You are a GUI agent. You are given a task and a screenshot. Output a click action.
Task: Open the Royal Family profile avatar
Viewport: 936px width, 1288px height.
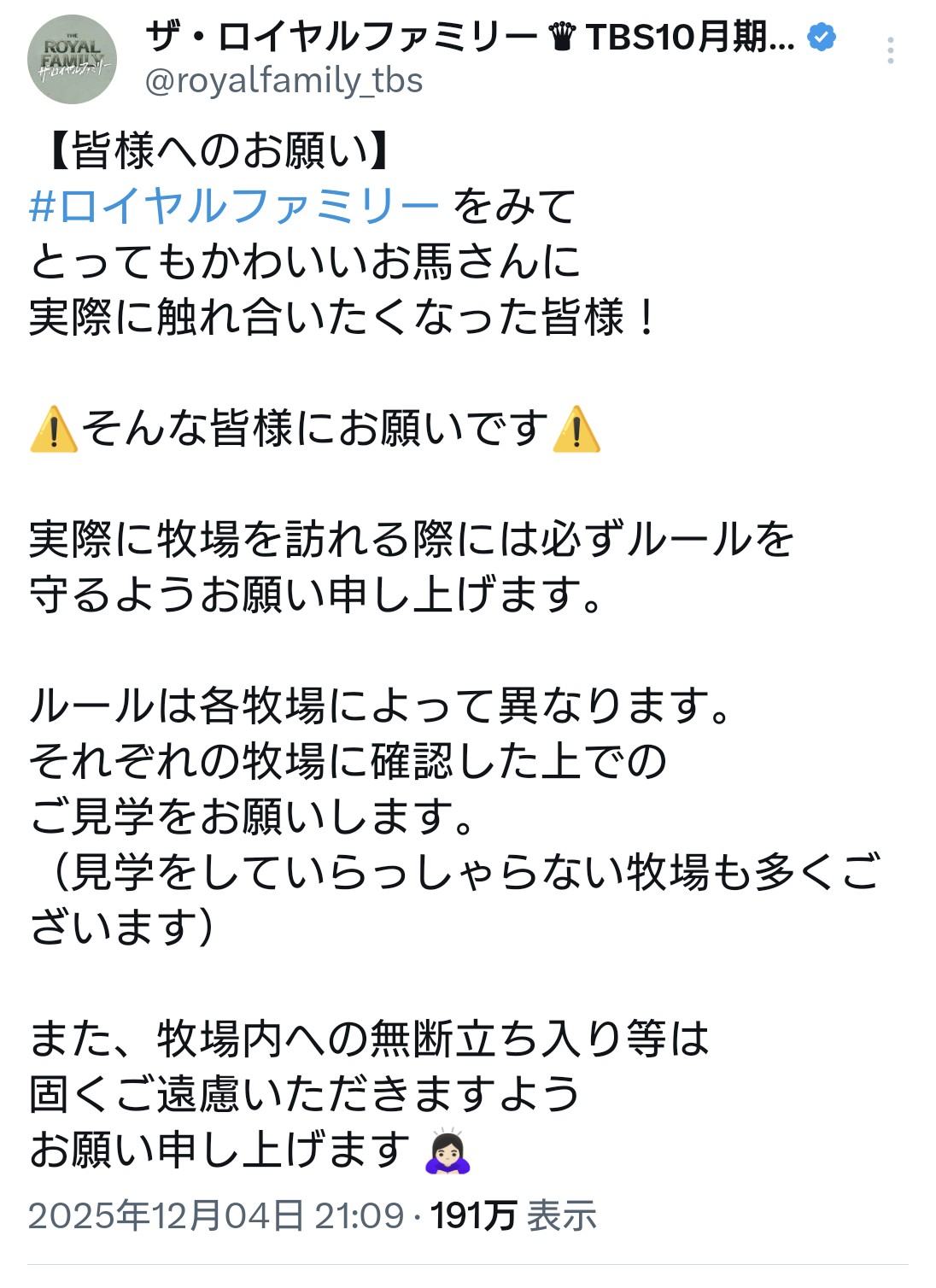click(73, 59)
